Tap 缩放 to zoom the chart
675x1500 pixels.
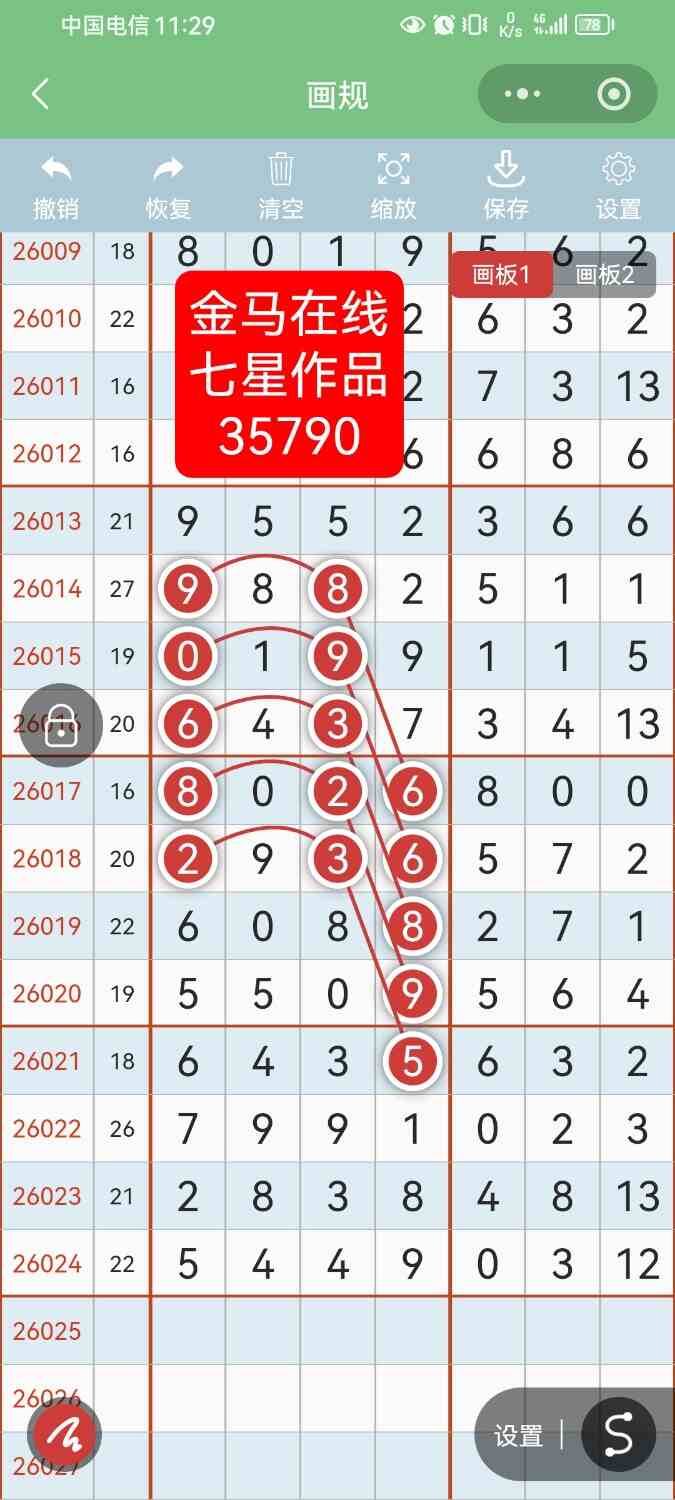(x=393, y=186)
